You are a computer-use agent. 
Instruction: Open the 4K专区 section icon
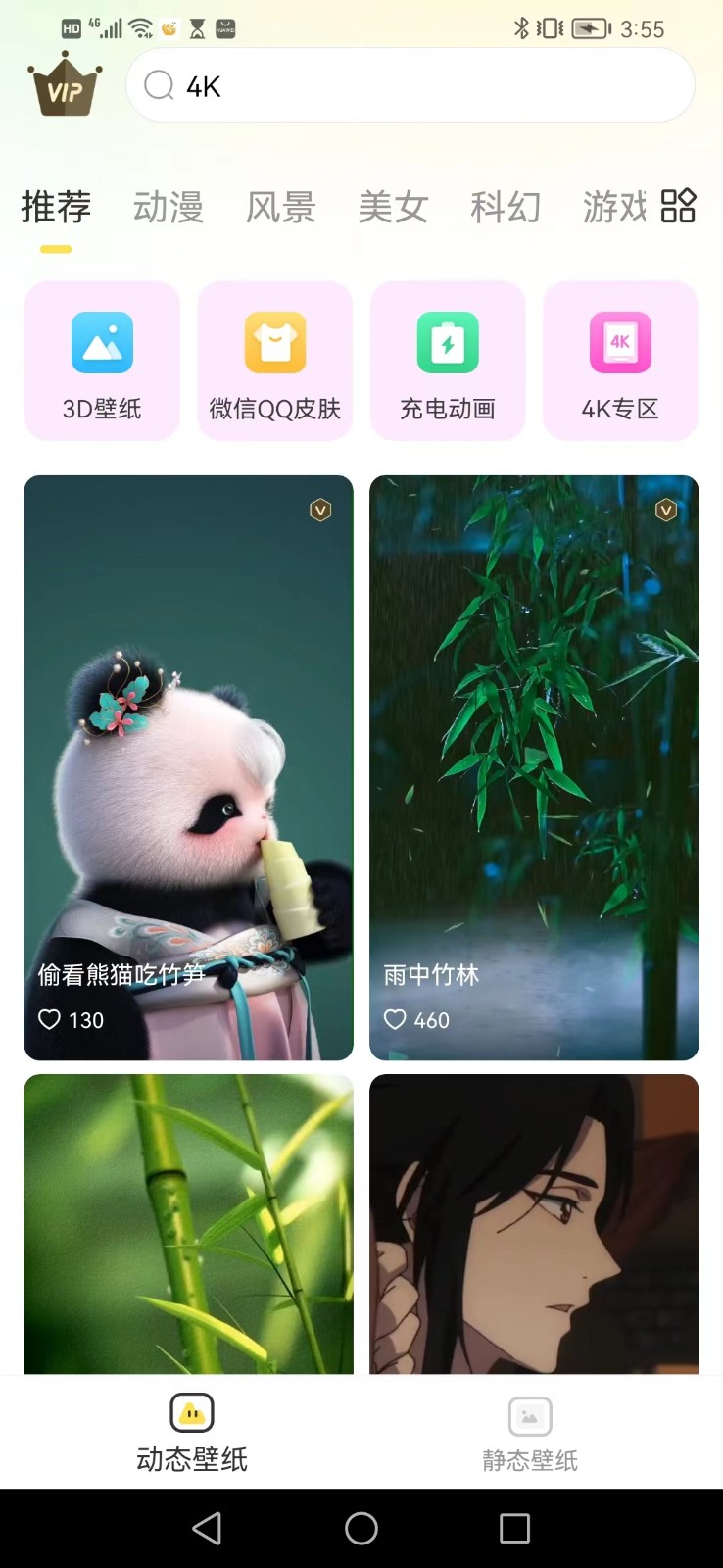pos(620,343)
